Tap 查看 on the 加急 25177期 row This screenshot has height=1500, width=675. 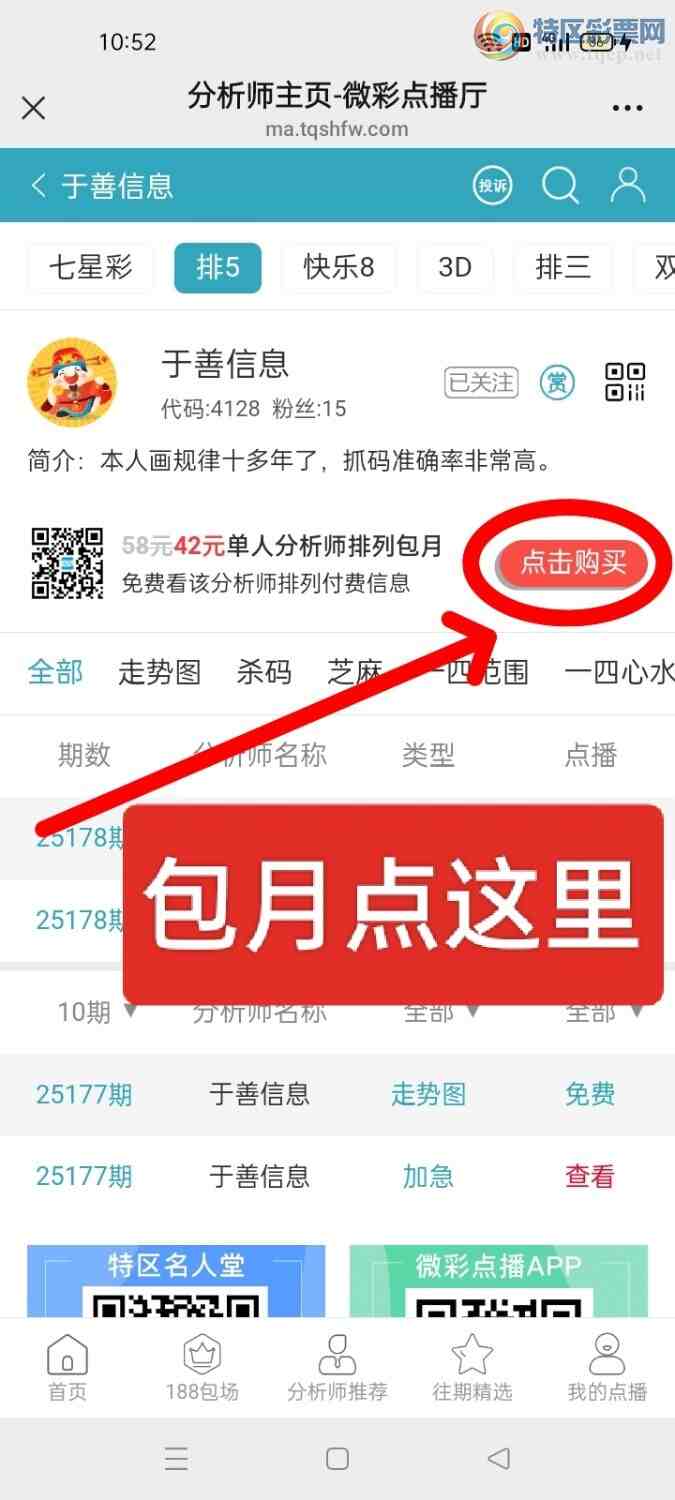point(589,1176)
